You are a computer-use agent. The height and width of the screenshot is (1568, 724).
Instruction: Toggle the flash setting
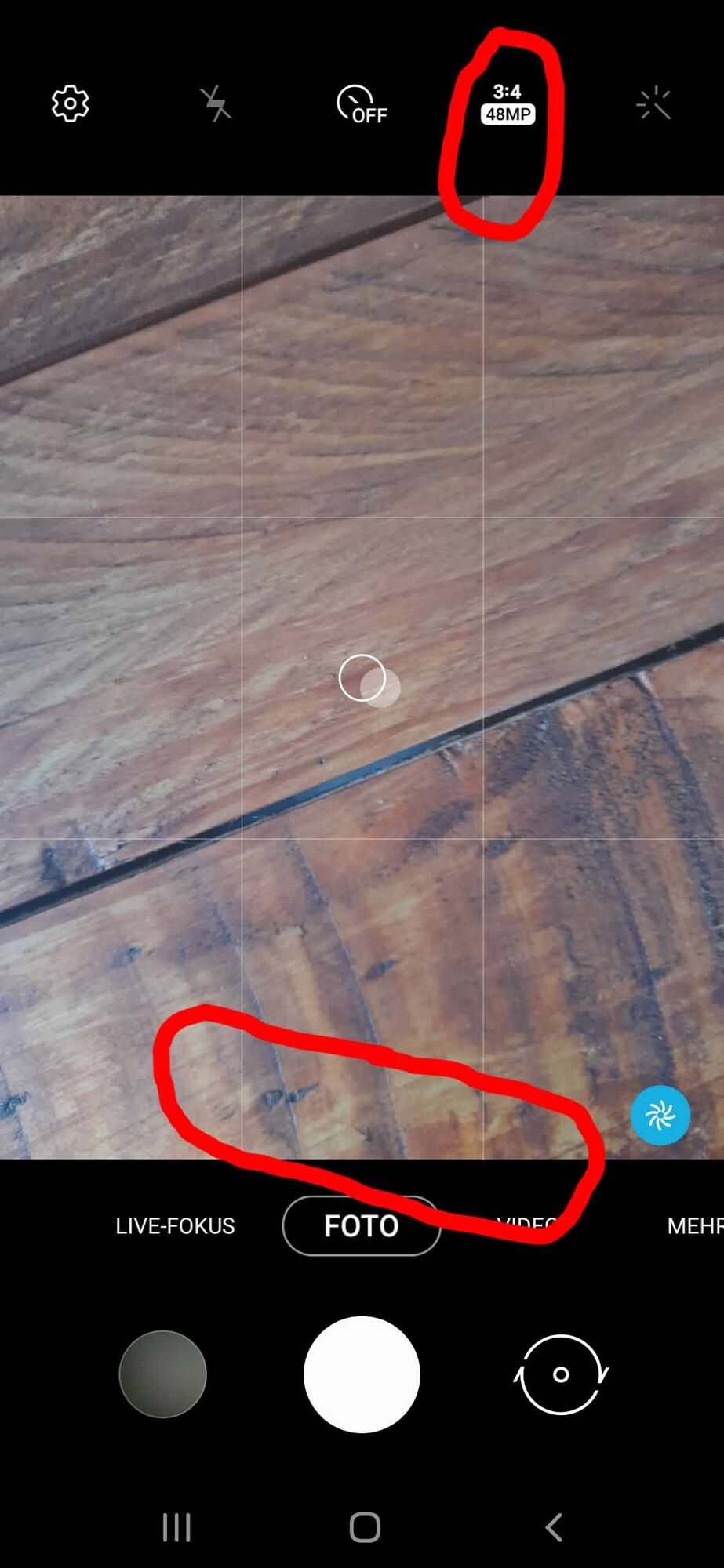(215, 103)
